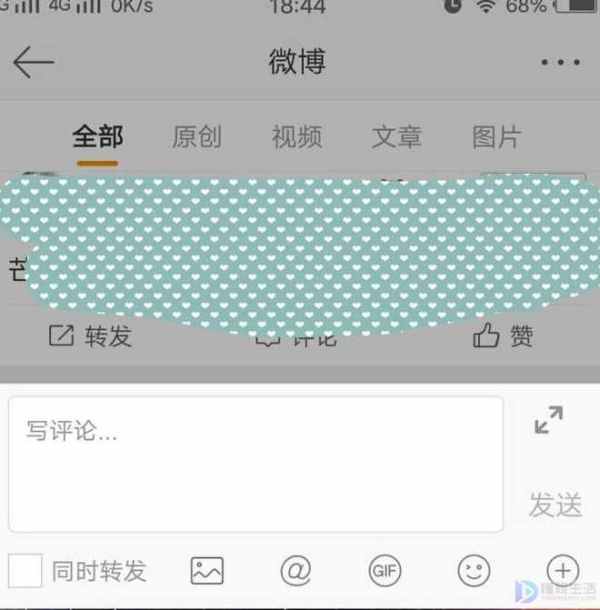Go back using the arrow icon
The image size is (600, 610).
tap(33, 62)
